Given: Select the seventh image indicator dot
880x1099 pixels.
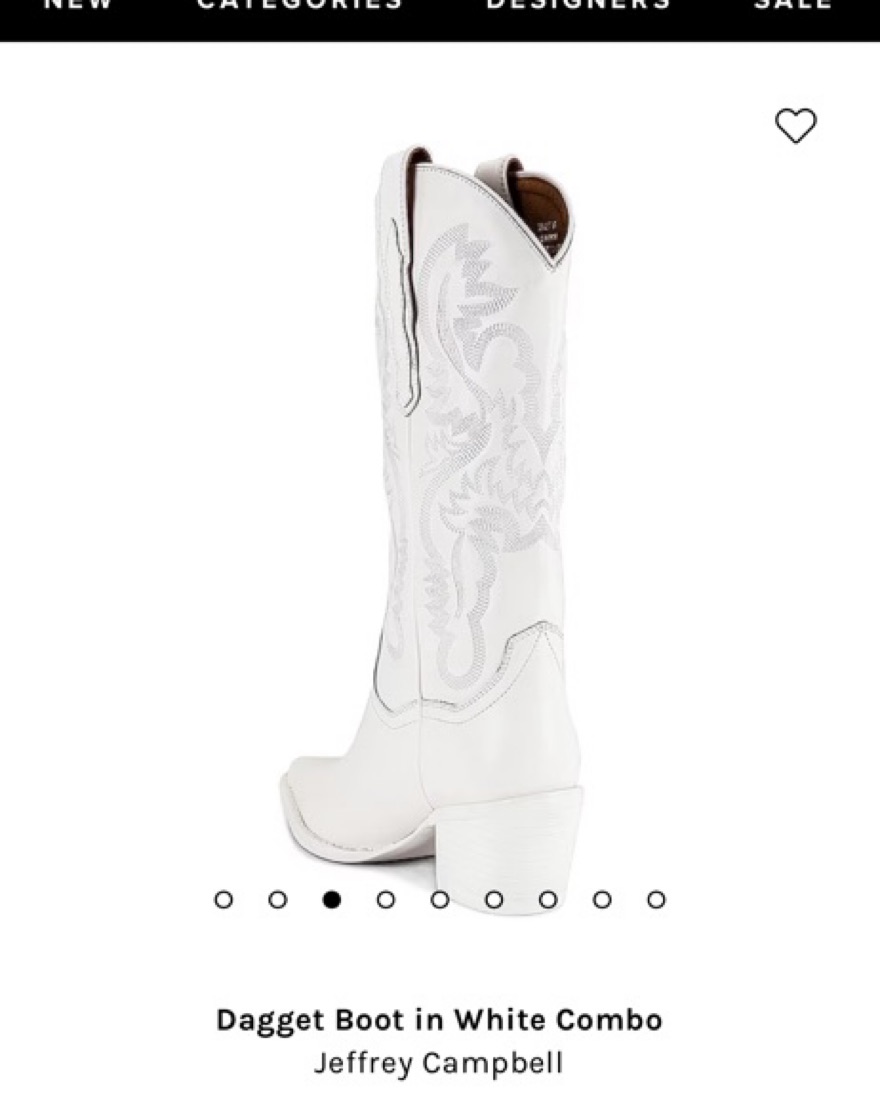Looking at the screenshot, I should (x=548, y=900).
